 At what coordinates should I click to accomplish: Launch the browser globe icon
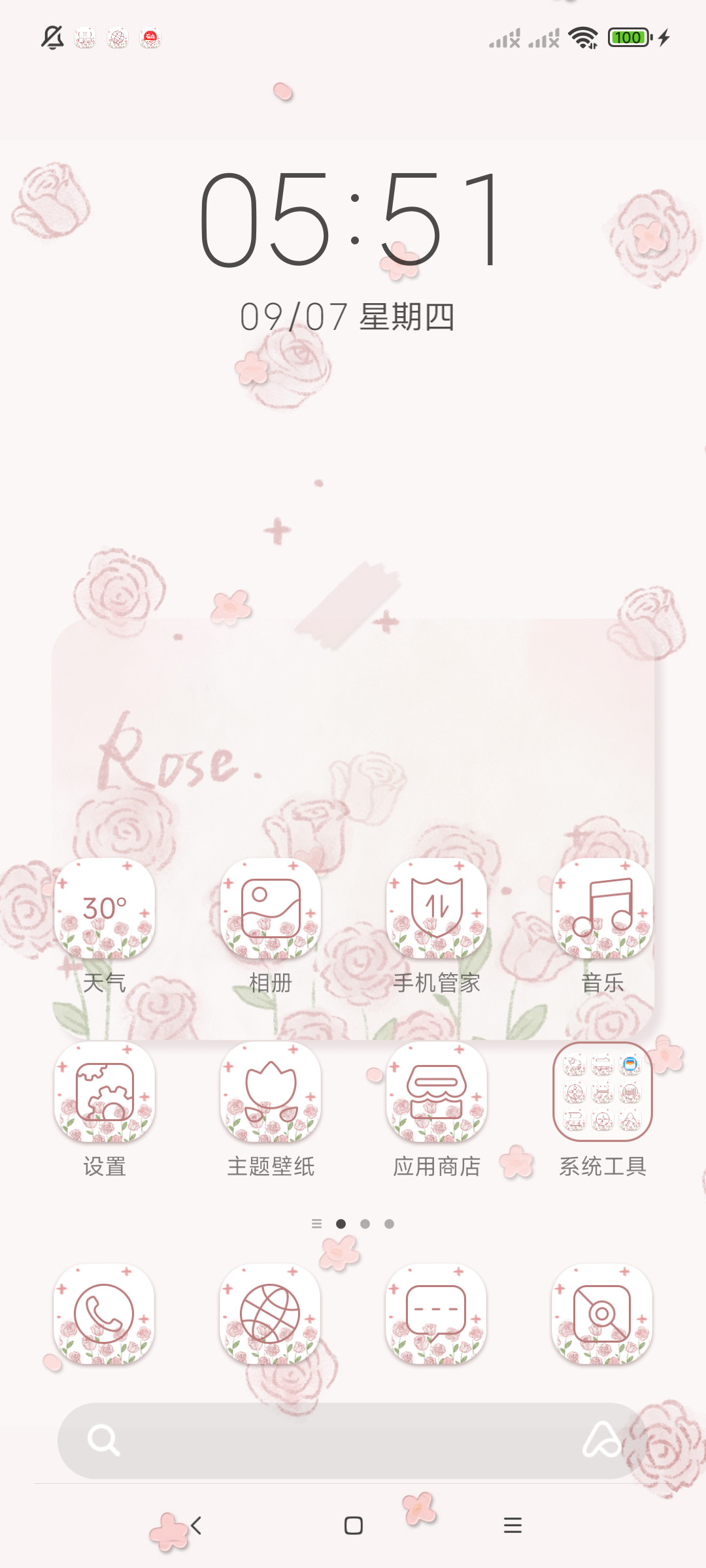(x=271, y=1315)
